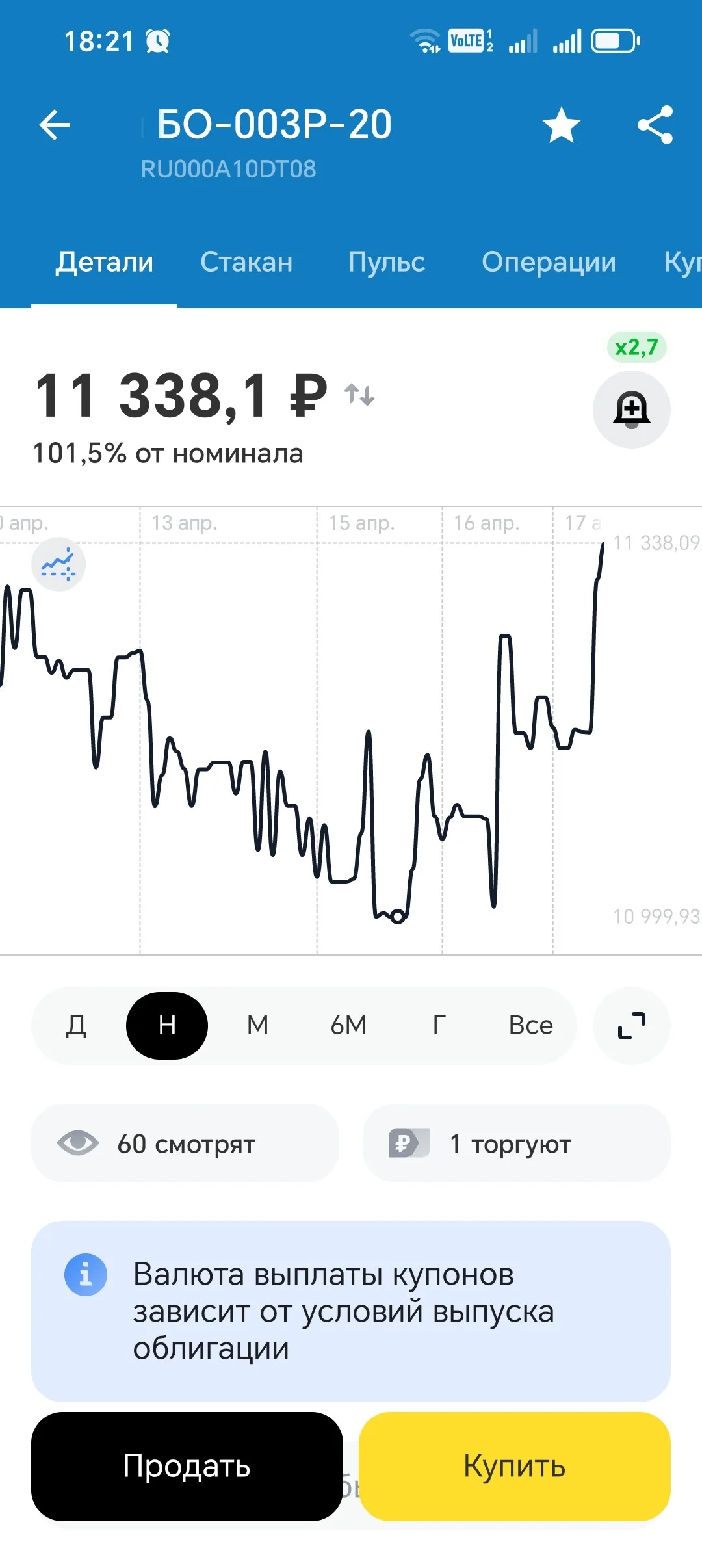This screenshot has height=1568, width=702.
Task: Toggle the favorite star icon
Action: pyautogui.click(x=562, y=125)
